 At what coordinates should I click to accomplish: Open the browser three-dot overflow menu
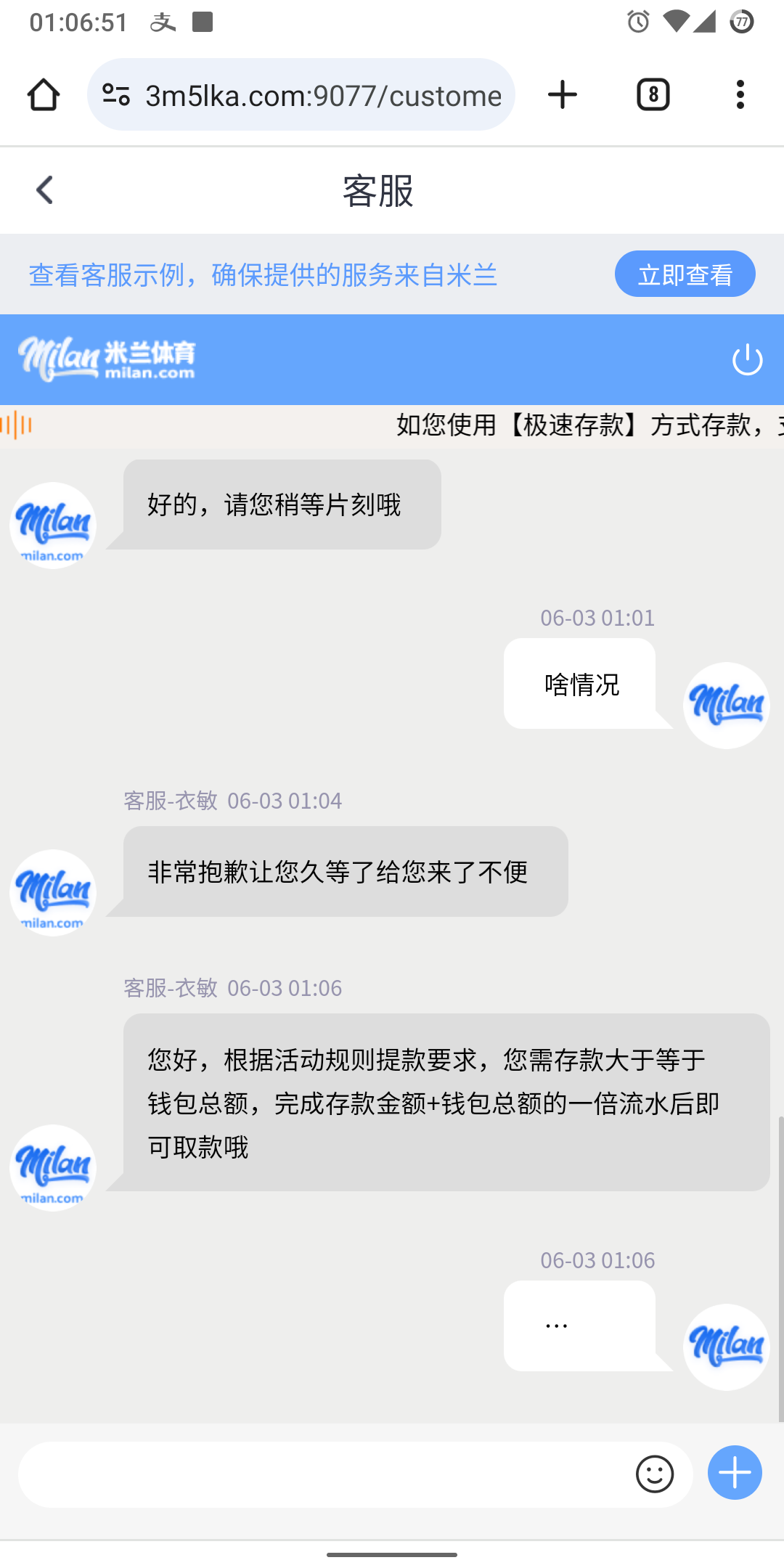pos(739,94)
